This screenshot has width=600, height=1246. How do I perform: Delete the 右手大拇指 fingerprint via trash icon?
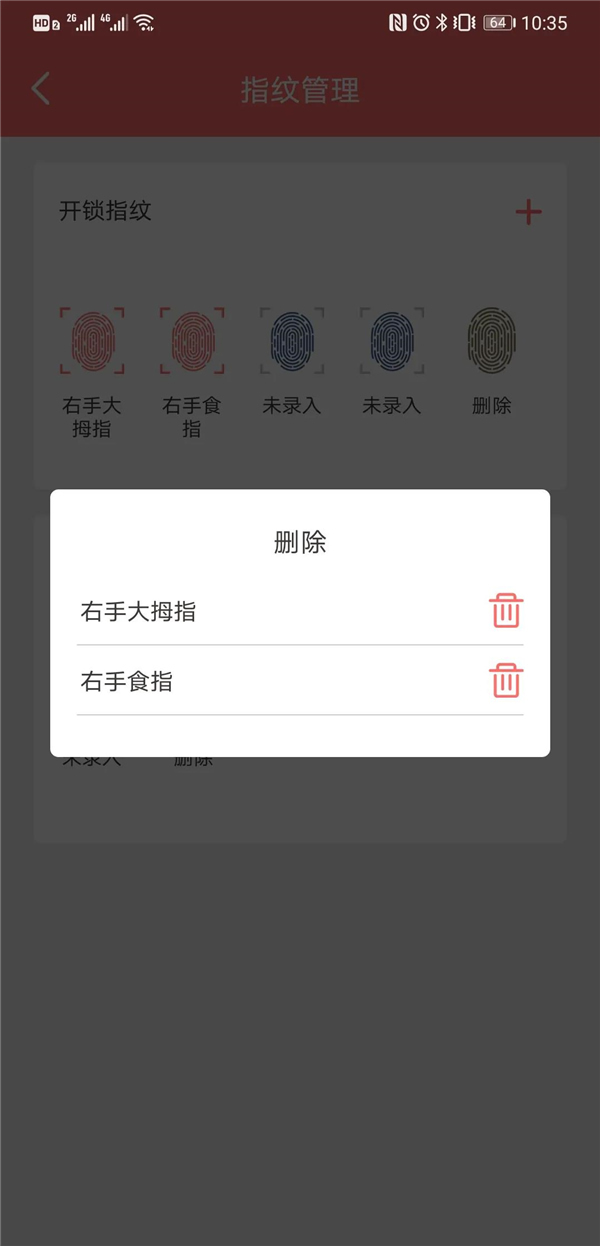tap(506, 610)
